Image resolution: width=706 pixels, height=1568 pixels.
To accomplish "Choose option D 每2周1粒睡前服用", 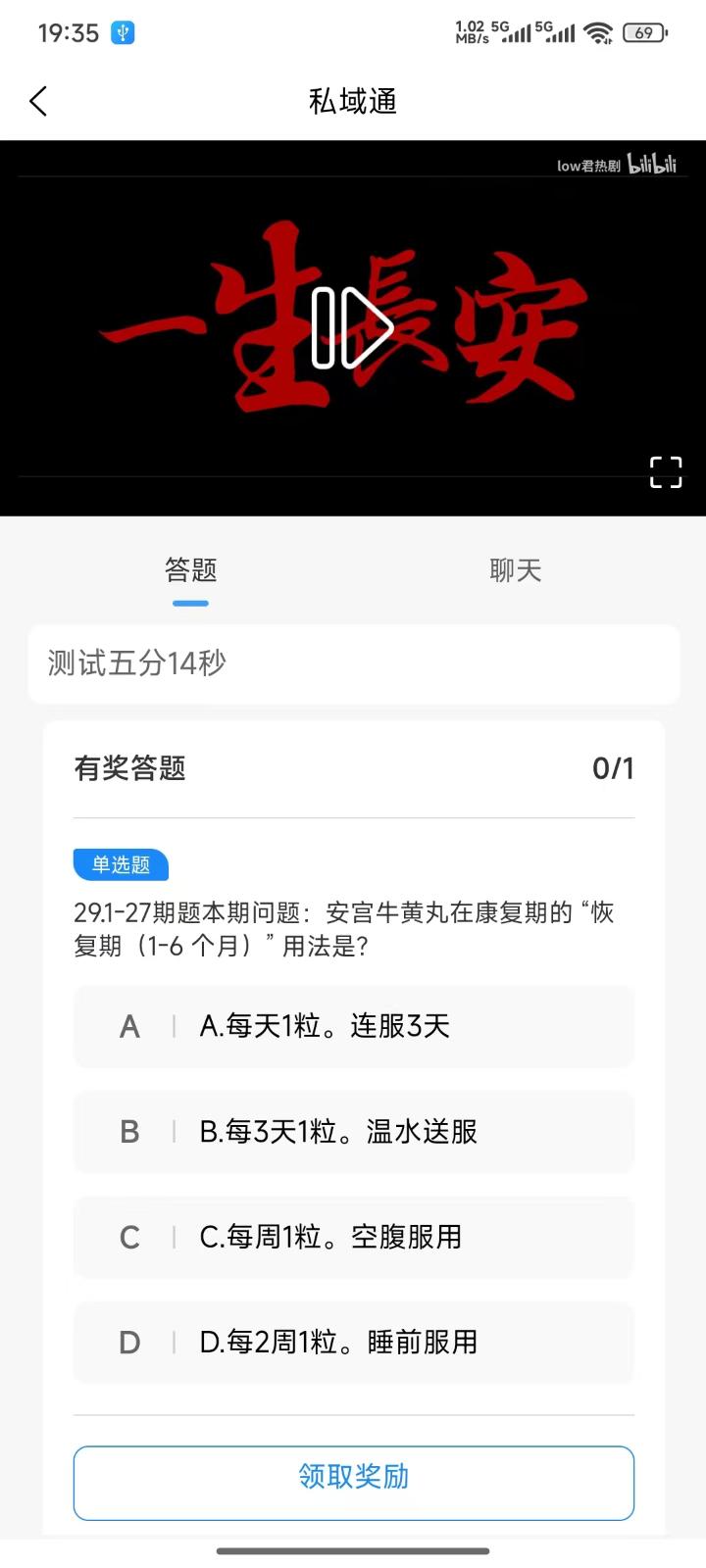I will (x=353, y=1343).
